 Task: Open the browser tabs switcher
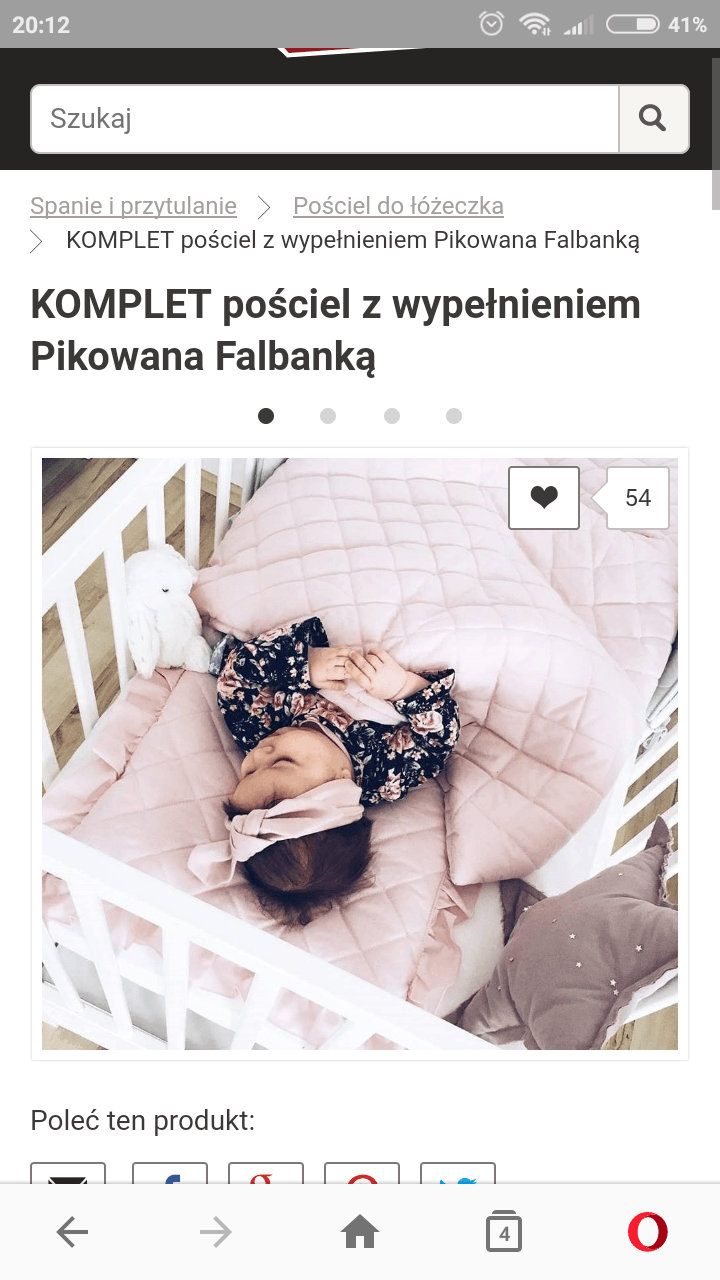(503, 1232)
